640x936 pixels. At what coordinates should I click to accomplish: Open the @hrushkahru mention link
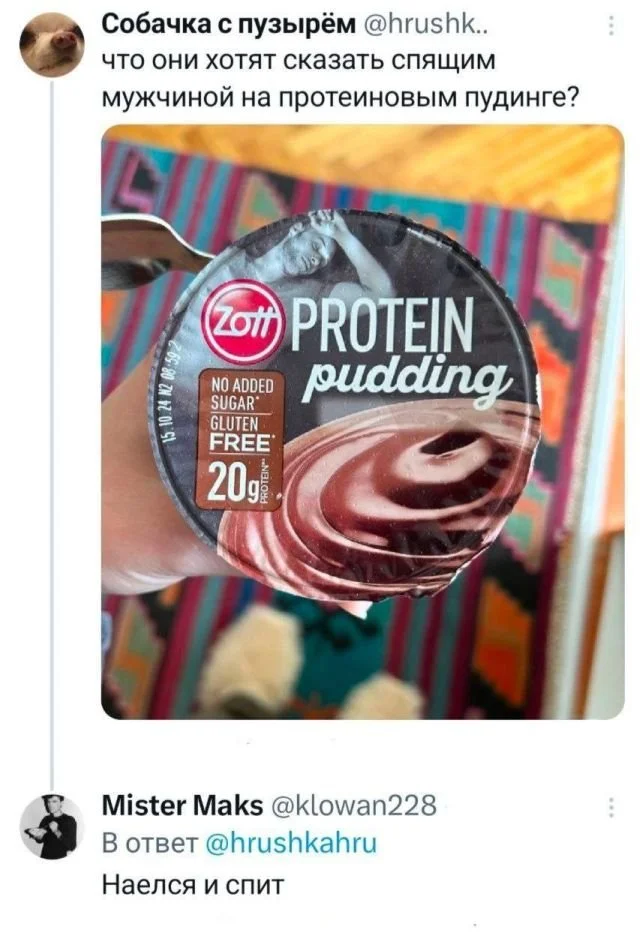pyautogui.click(x=289, y=844)
